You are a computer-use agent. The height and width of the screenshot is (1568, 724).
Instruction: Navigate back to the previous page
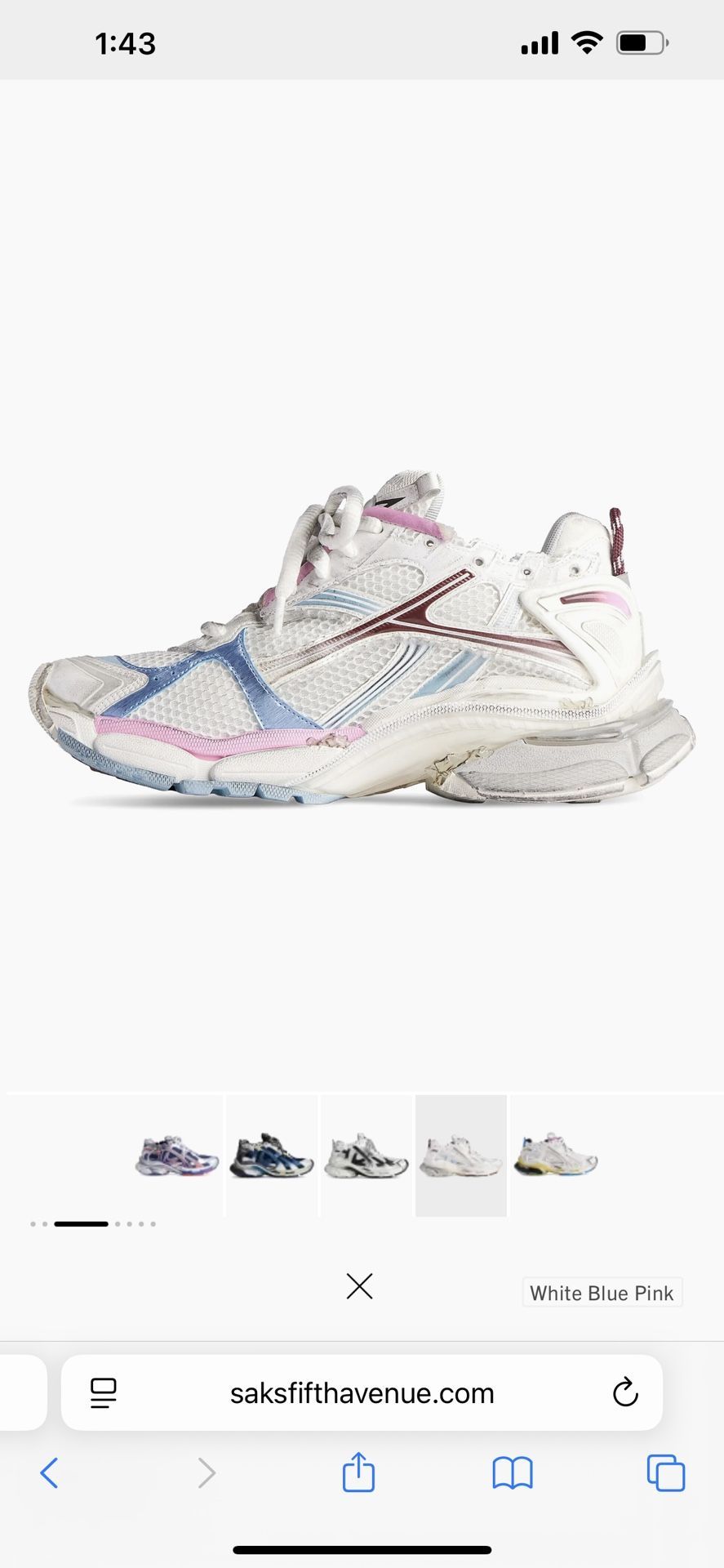[x=49, y=1474]
